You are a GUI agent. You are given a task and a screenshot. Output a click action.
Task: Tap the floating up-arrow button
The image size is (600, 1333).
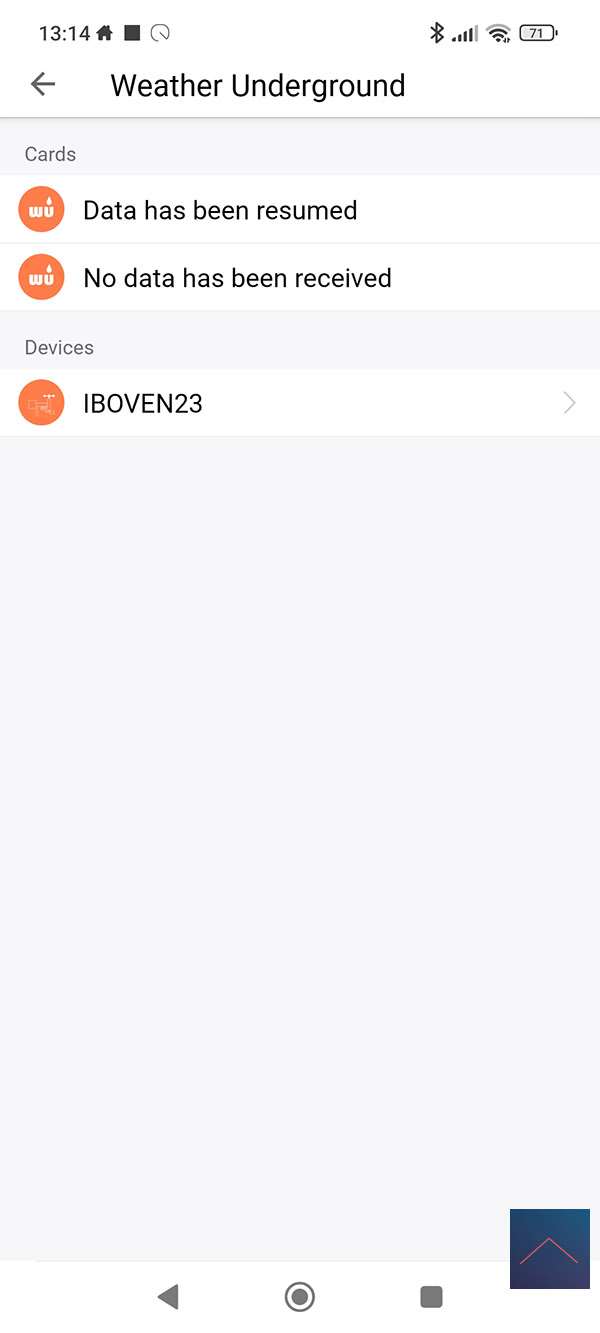click(x=549, y=1249)
